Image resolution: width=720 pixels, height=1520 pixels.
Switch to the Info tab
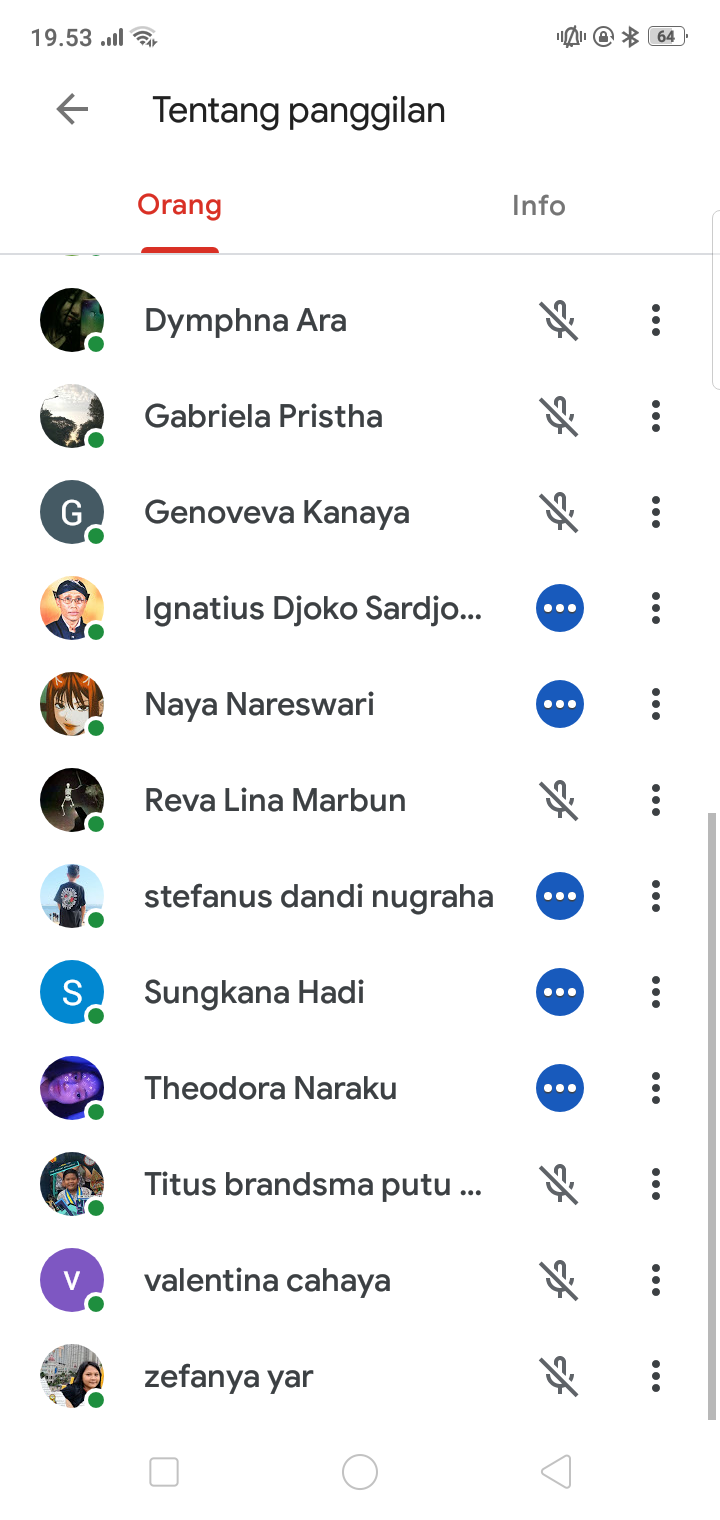click(x=538, y=206)
